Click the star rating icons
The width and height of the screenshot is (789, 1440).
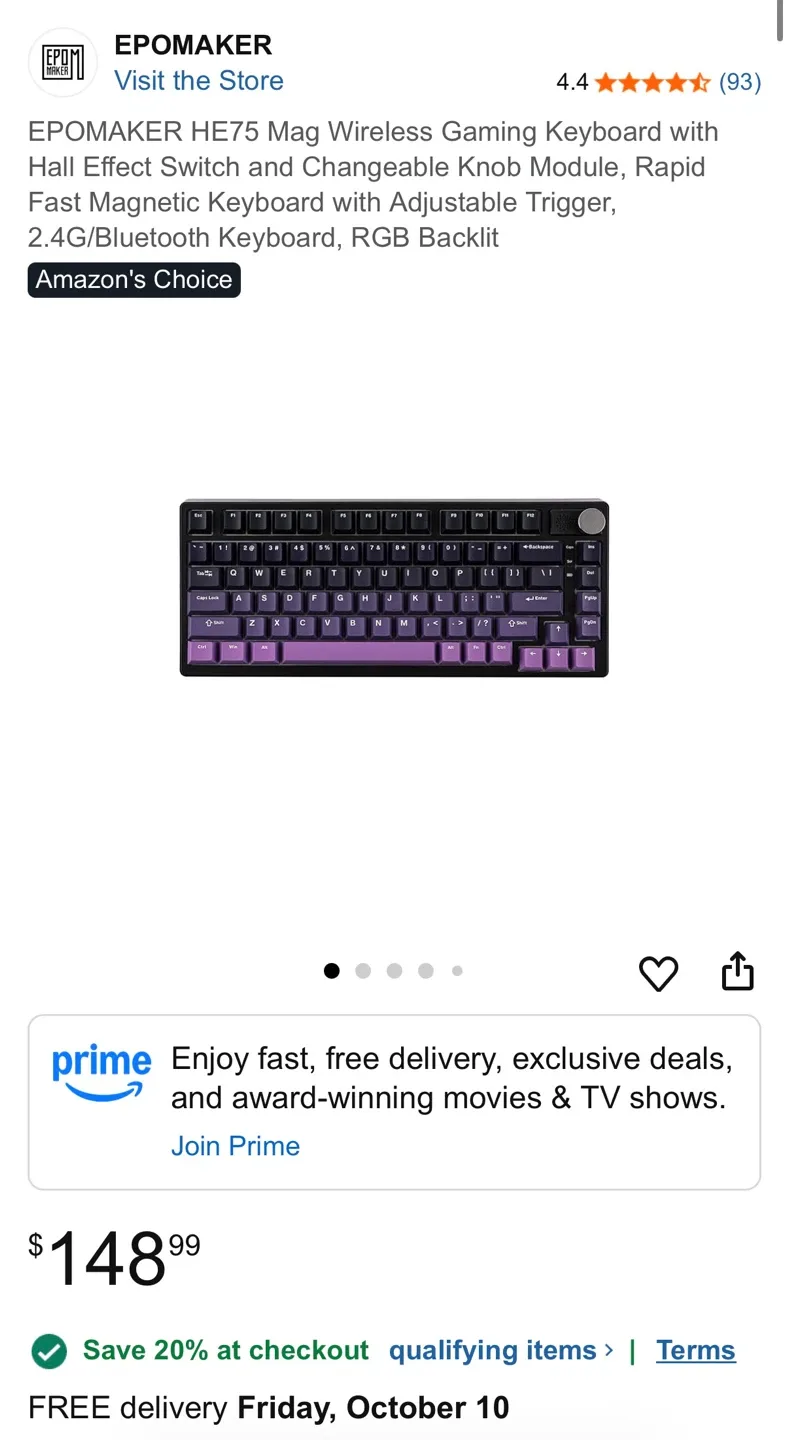click(650, 82)
